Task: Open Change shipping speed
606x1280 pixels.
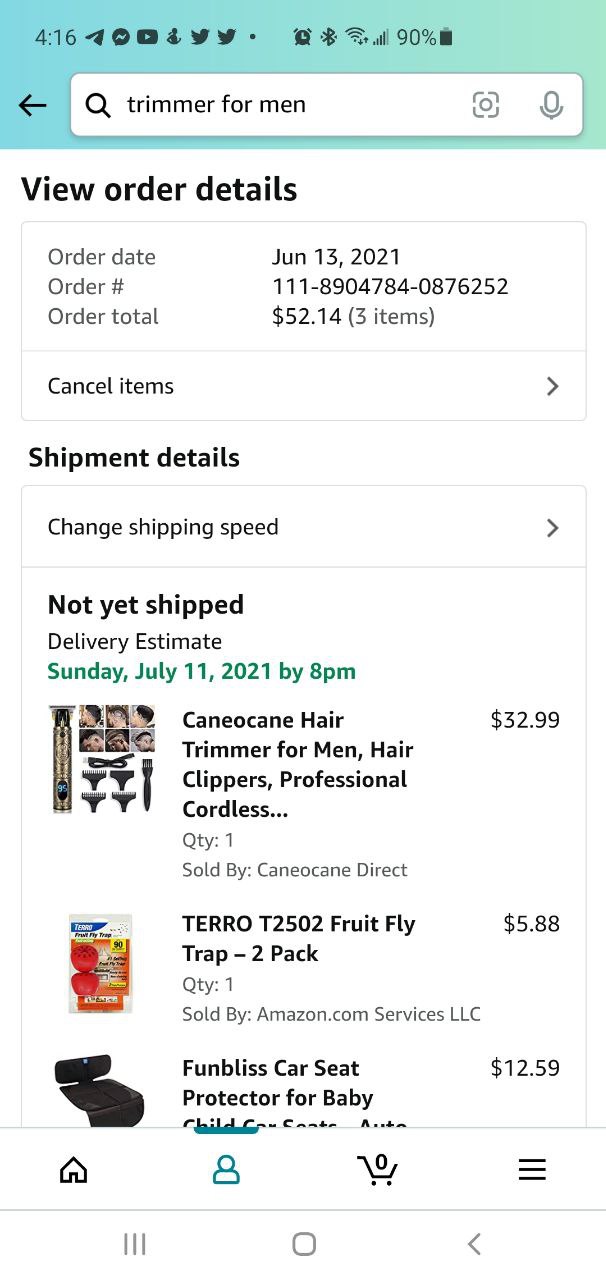Action: click(303, 527)
